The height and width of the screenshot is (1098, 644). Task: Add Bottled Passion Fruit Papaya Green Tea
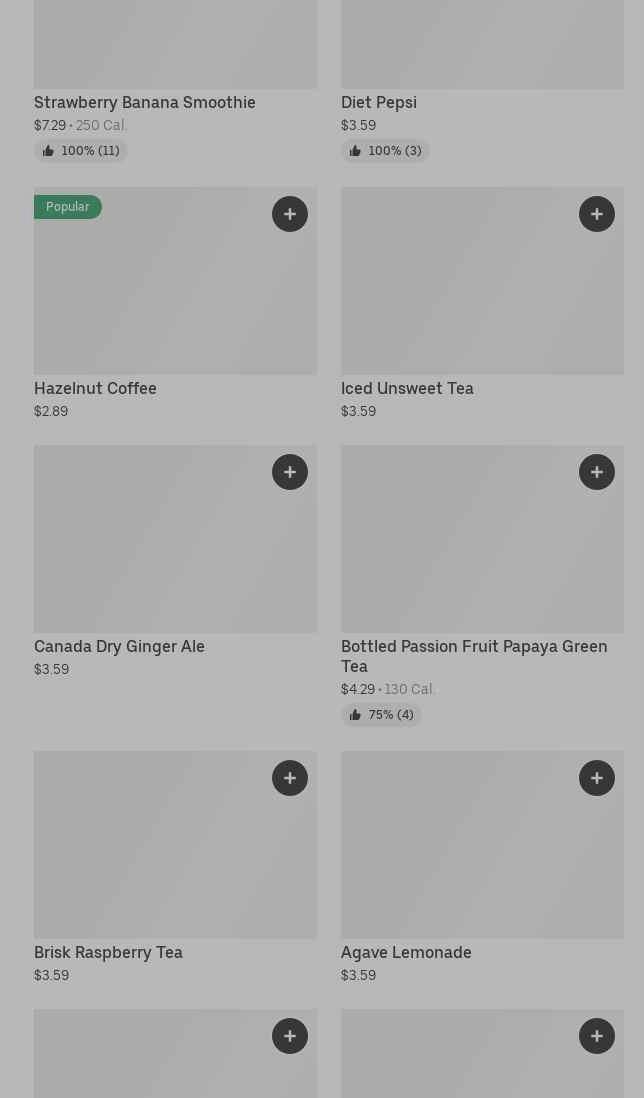pos(597,472)
